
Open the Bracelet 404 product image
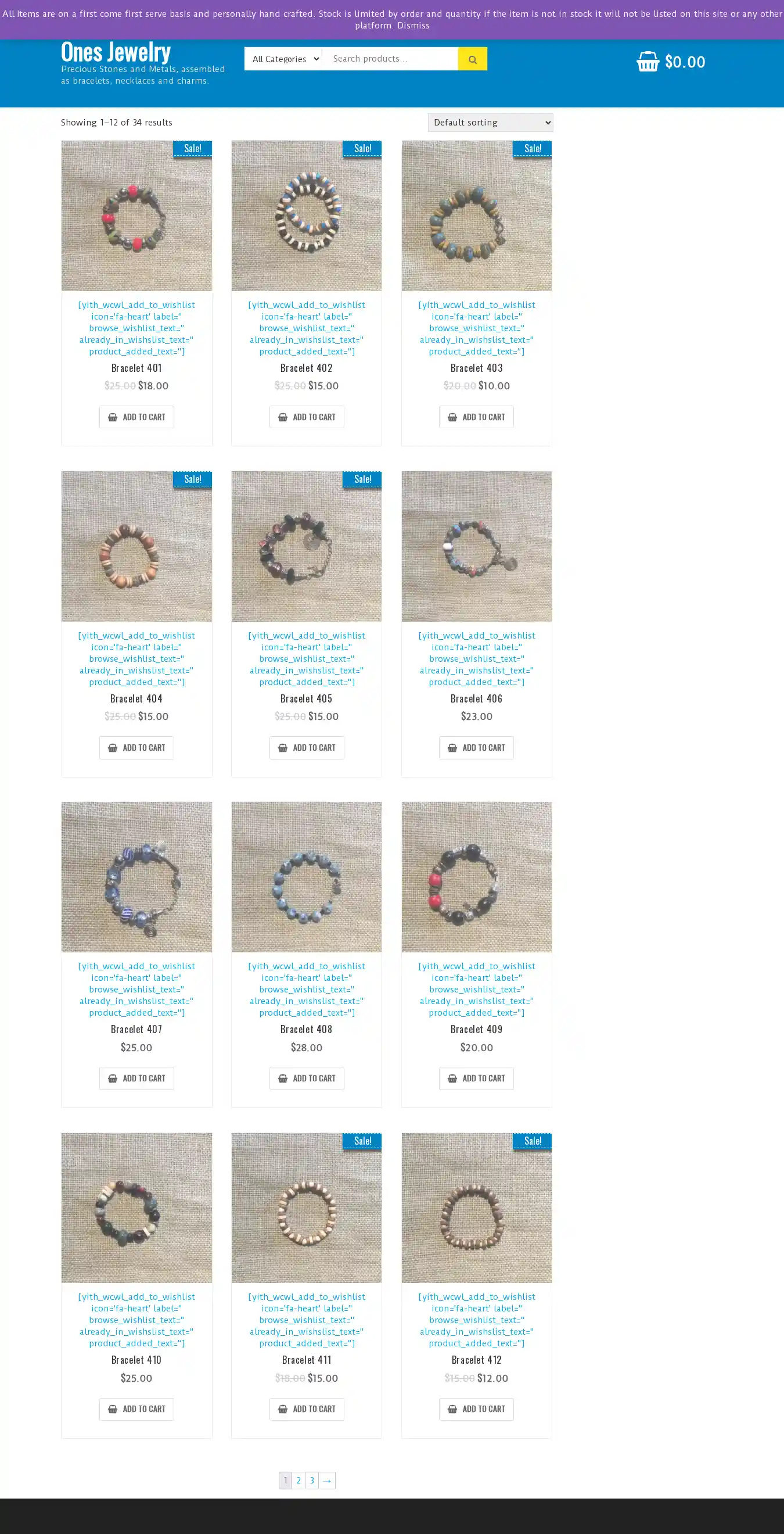(136, 546)
